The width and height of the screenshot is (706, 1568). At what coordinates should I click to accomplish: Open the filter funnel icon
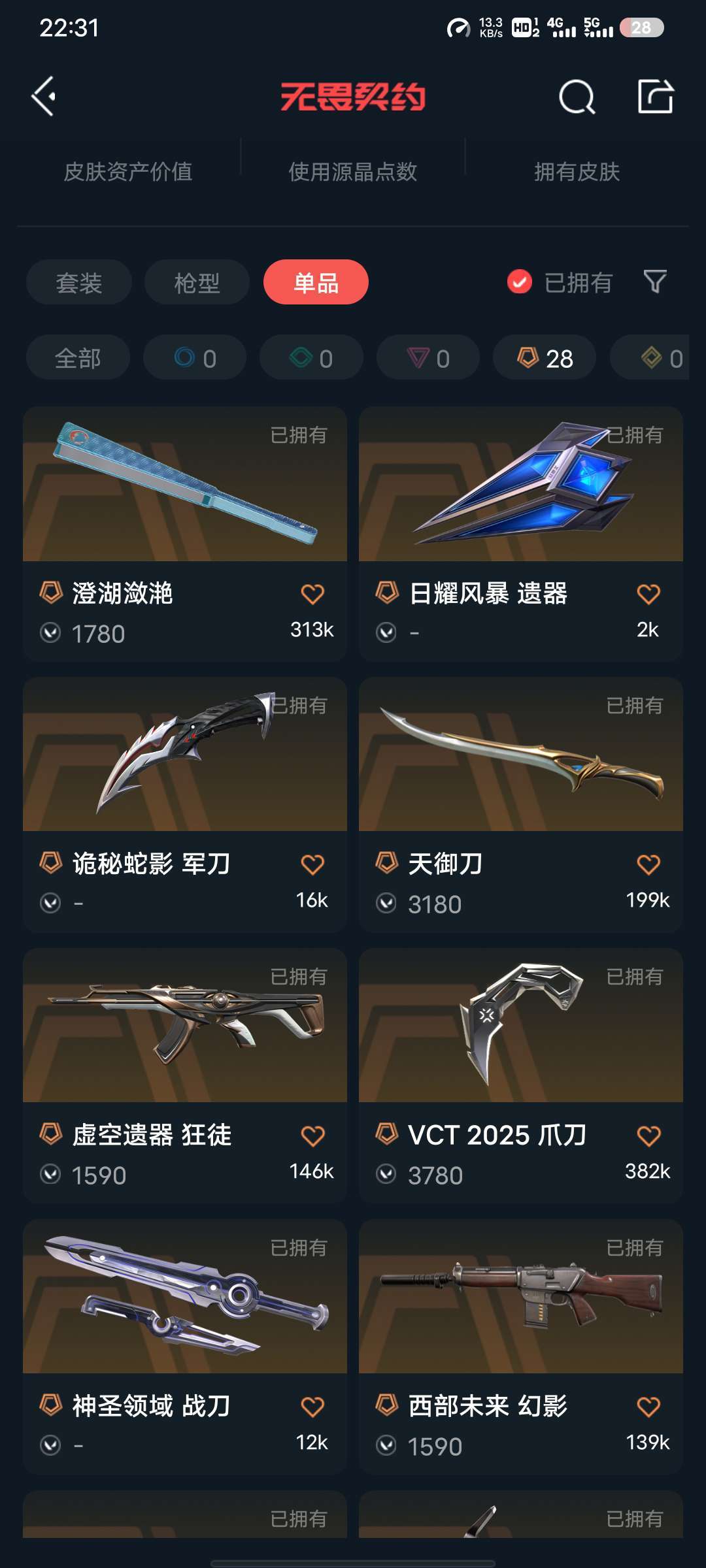click(655, 282)
